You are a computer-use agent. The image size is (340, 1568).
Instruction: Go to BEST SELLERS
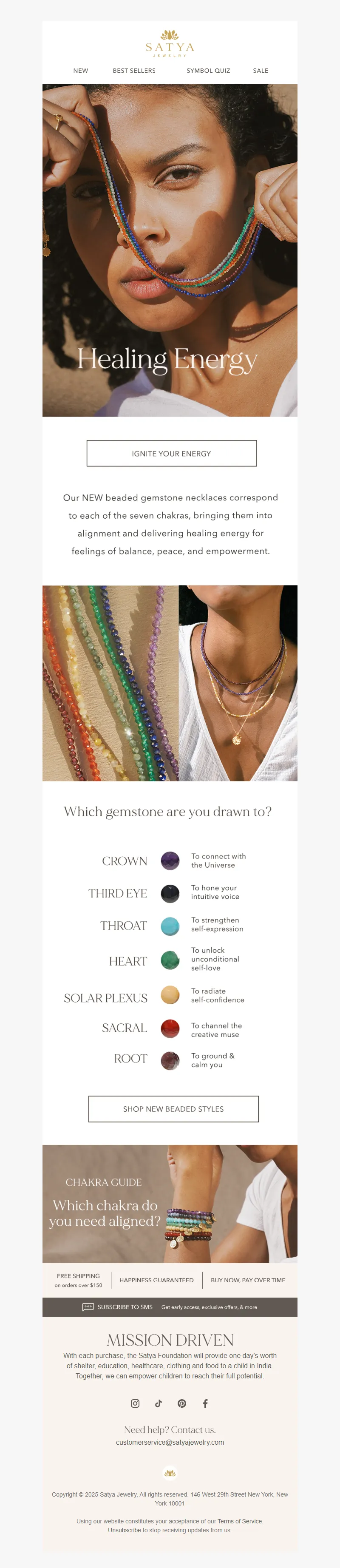click(x=134, y=71)
